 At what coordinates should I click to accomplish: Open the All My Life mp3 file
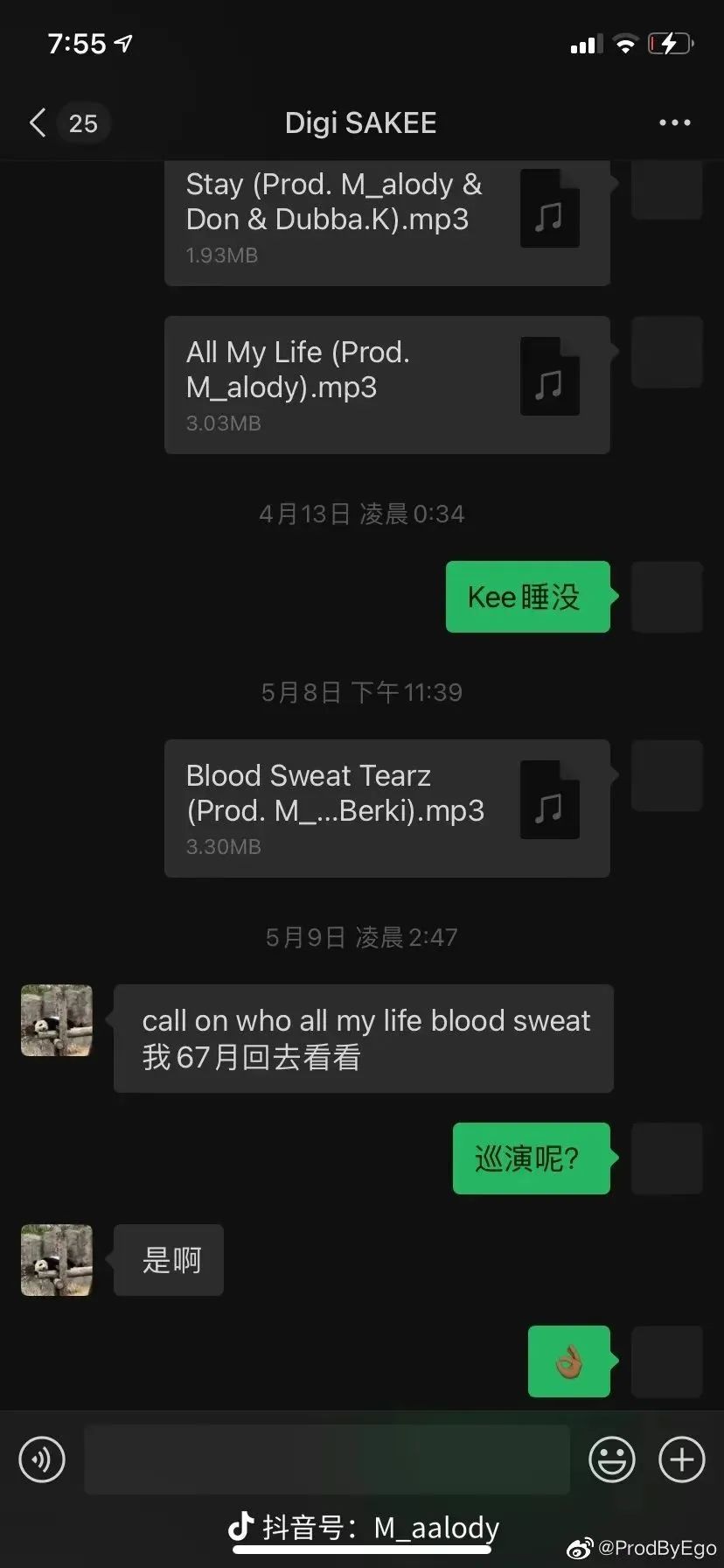point(386,385)
